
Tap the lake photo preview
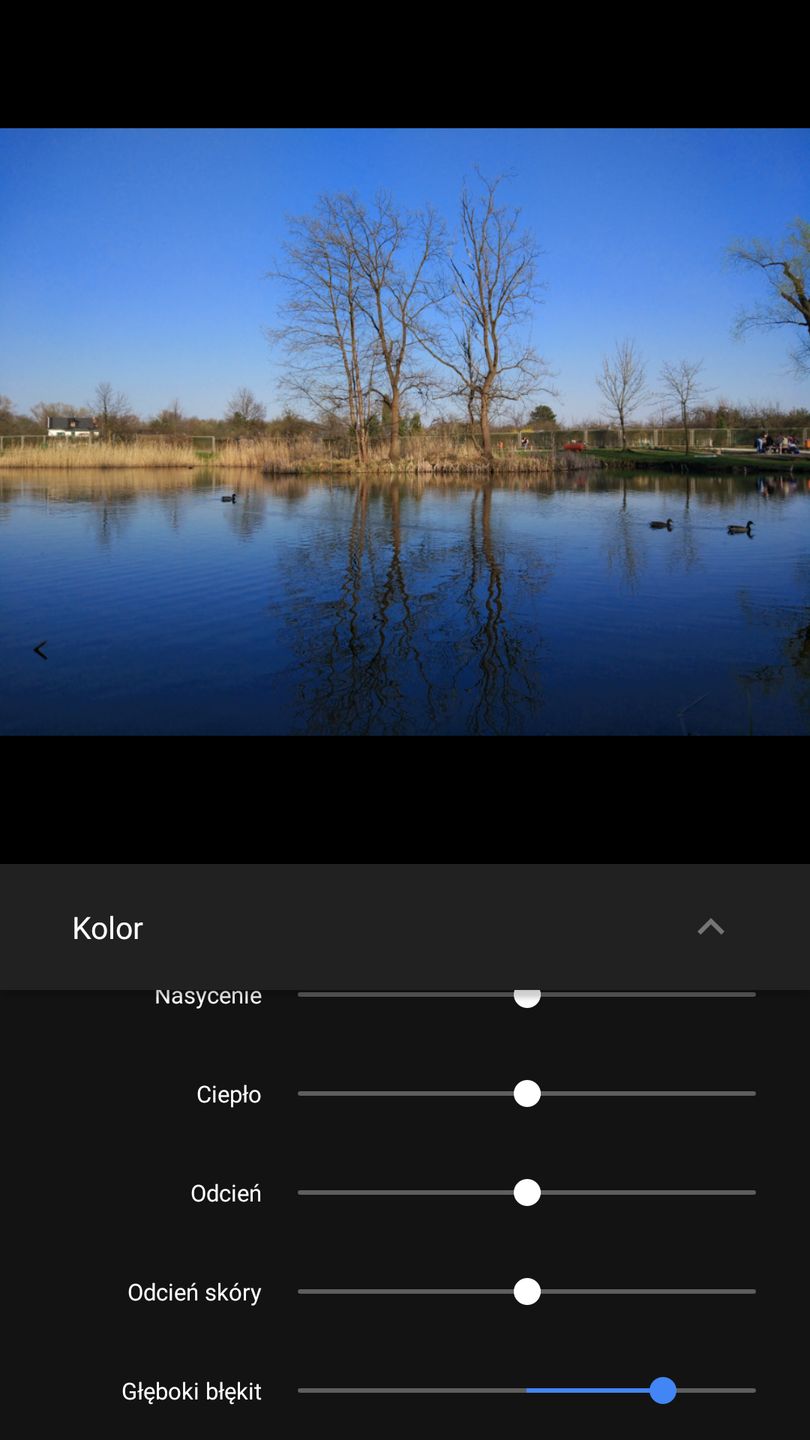pyautogui.click(x=405, y=430)
